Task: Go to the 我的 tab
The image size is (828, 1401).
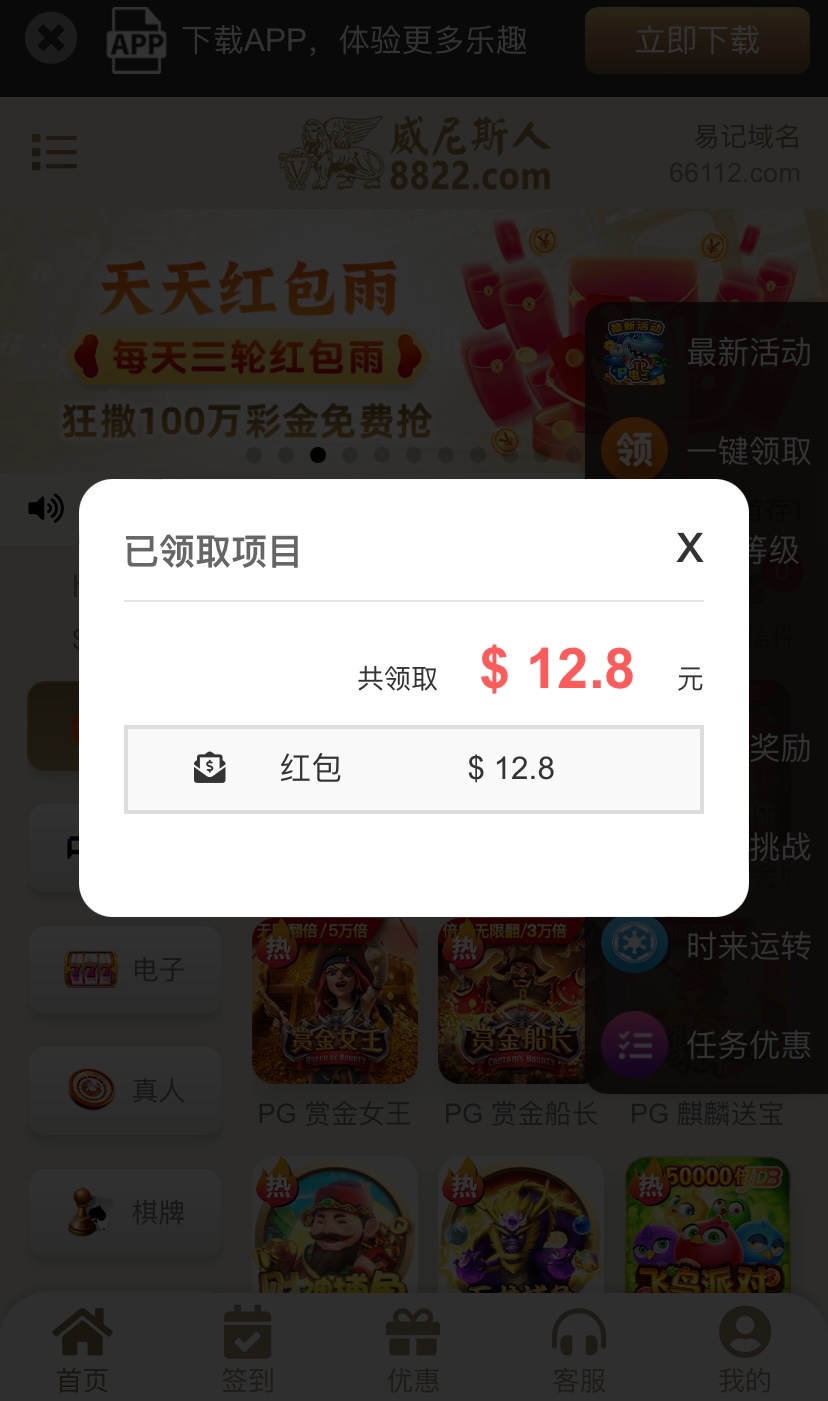Action: pos(744,1350)
